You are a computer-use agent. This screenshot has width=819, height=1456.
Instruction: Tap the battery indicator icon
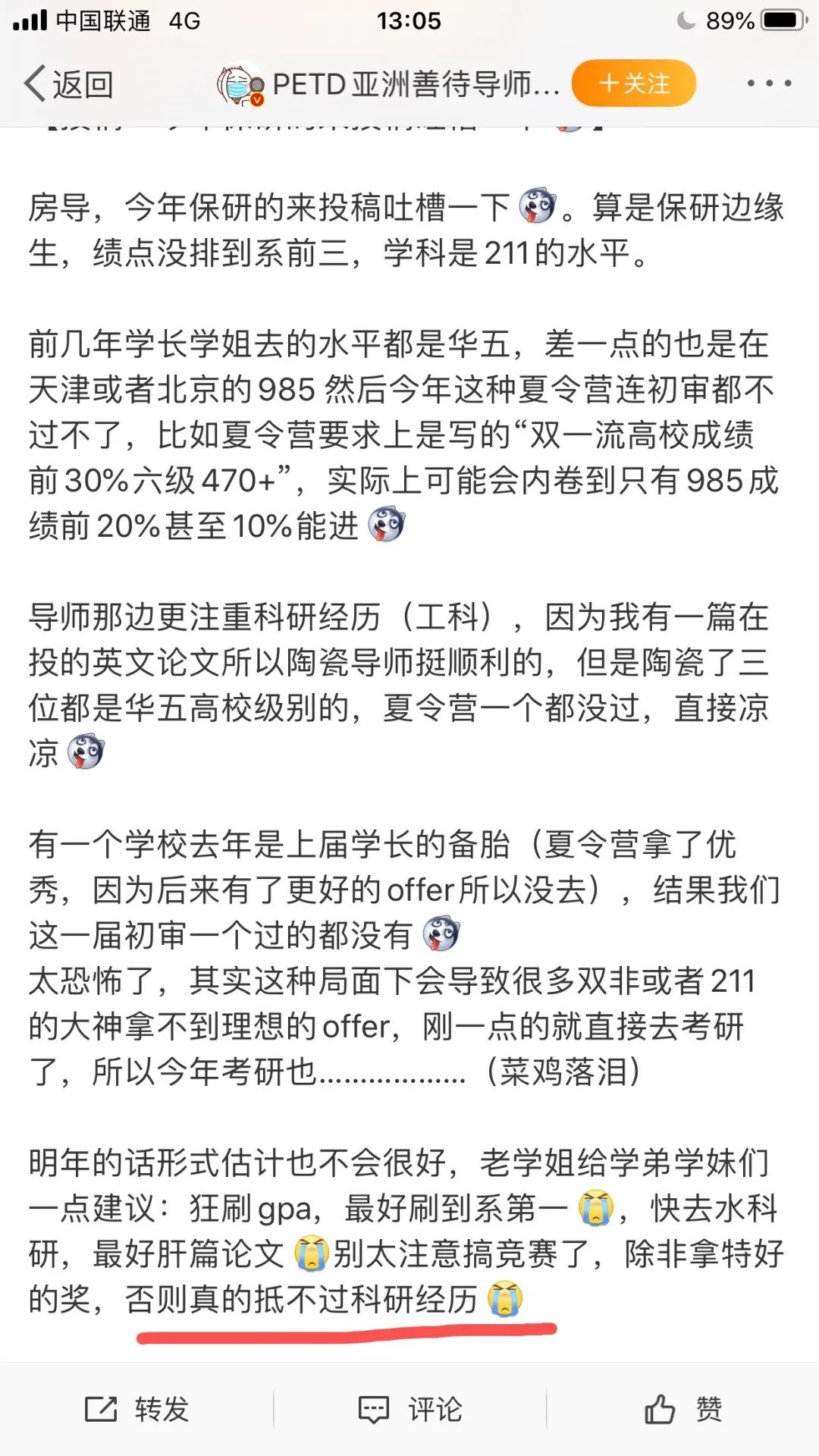pos(781,21)
